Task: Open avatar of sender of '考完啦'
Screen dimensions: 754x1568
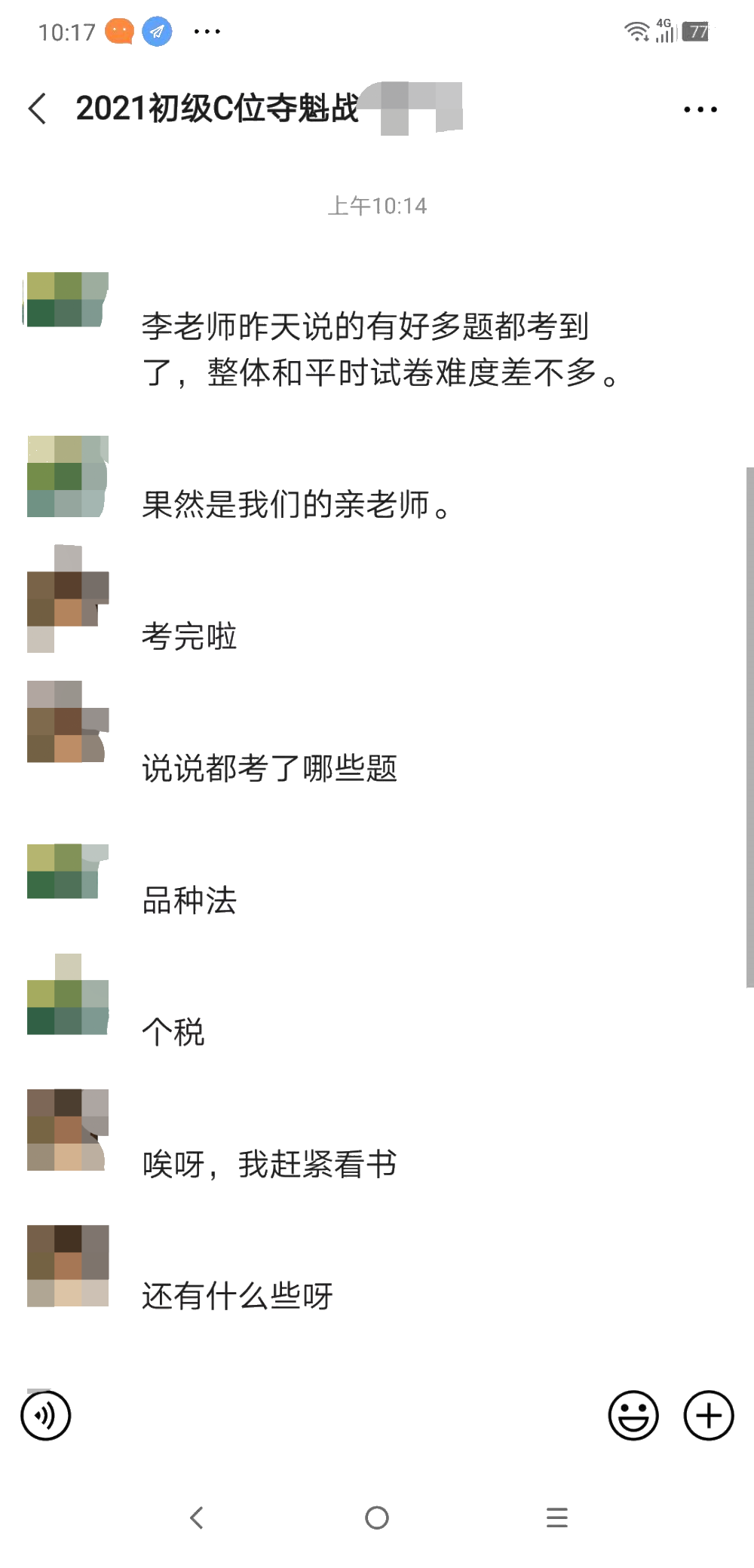Action: click(x=68, y=599)
